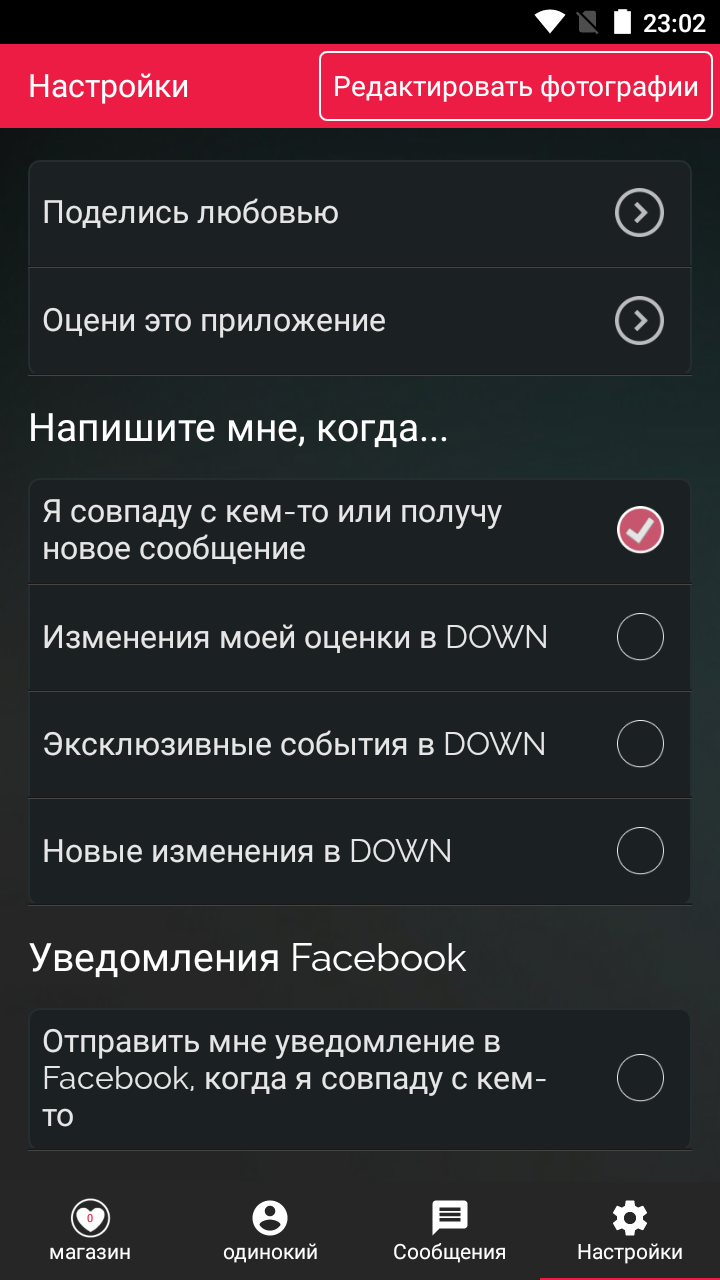Switch to the магазин tab
This screenshot has width=720, height=1280.
90,1232
